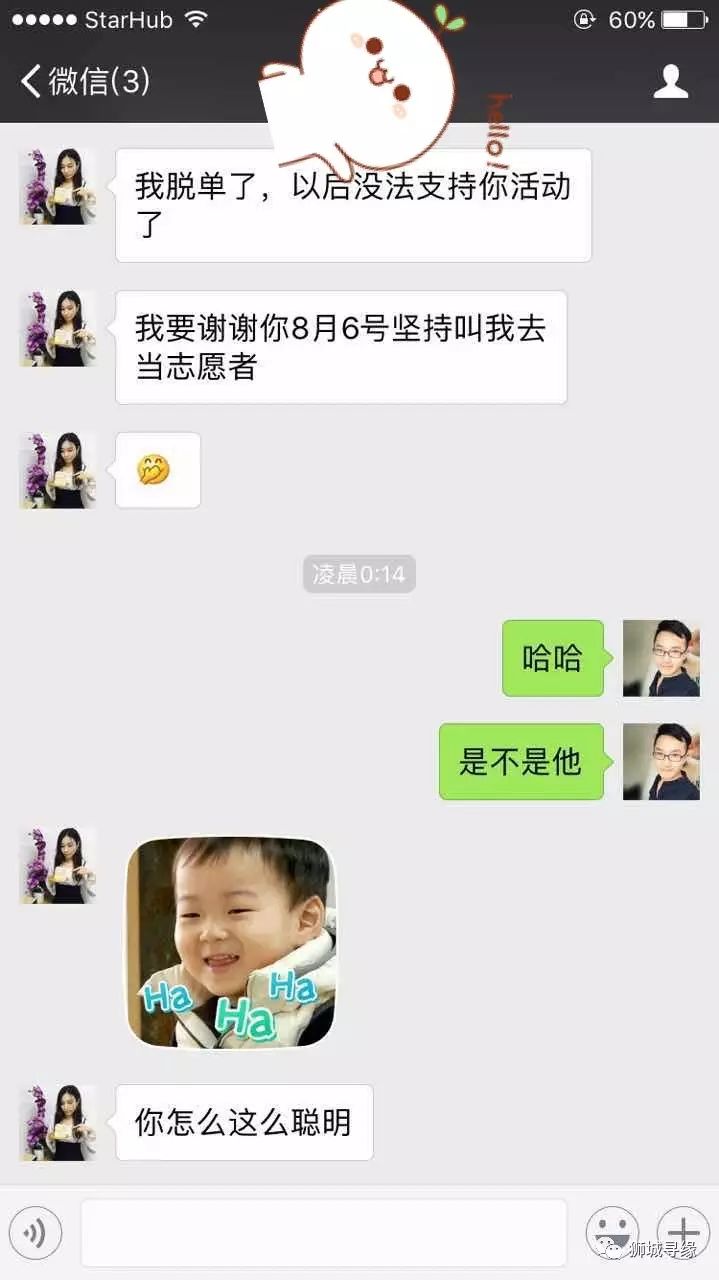
Task: Go back to the 微信 chat list
Action: [x=85, y=81]
